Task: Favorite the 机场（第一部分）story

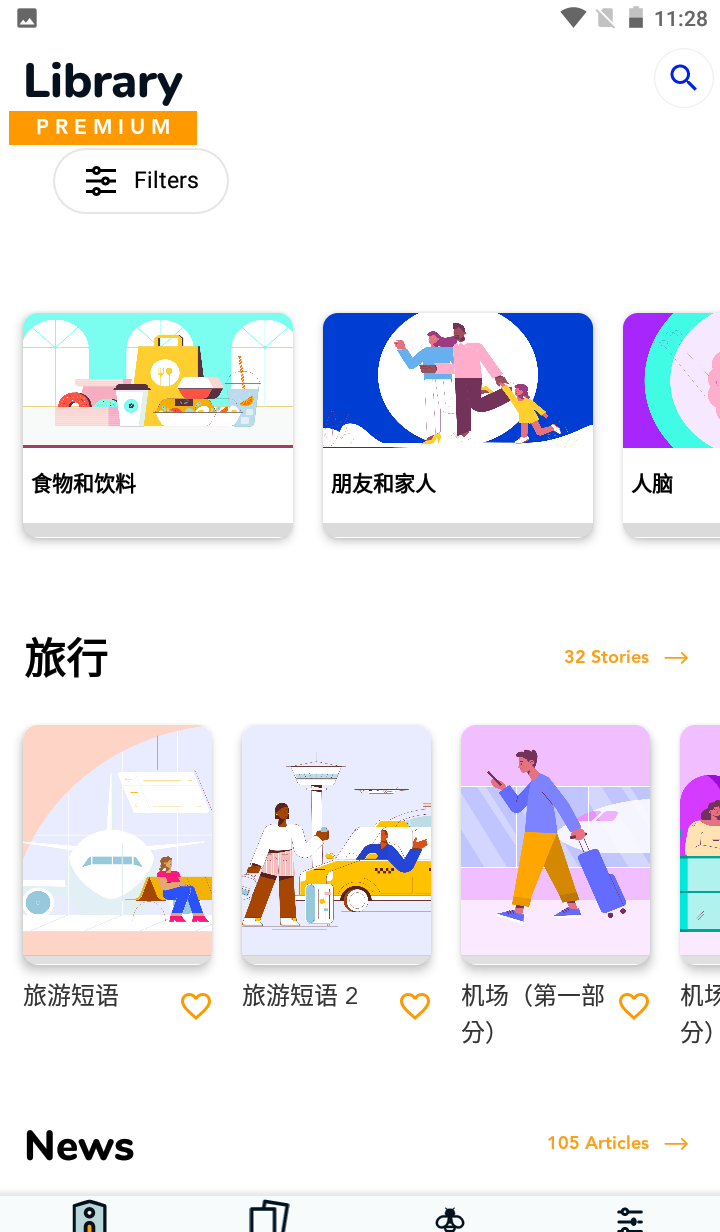Action: click(634, 1006)
